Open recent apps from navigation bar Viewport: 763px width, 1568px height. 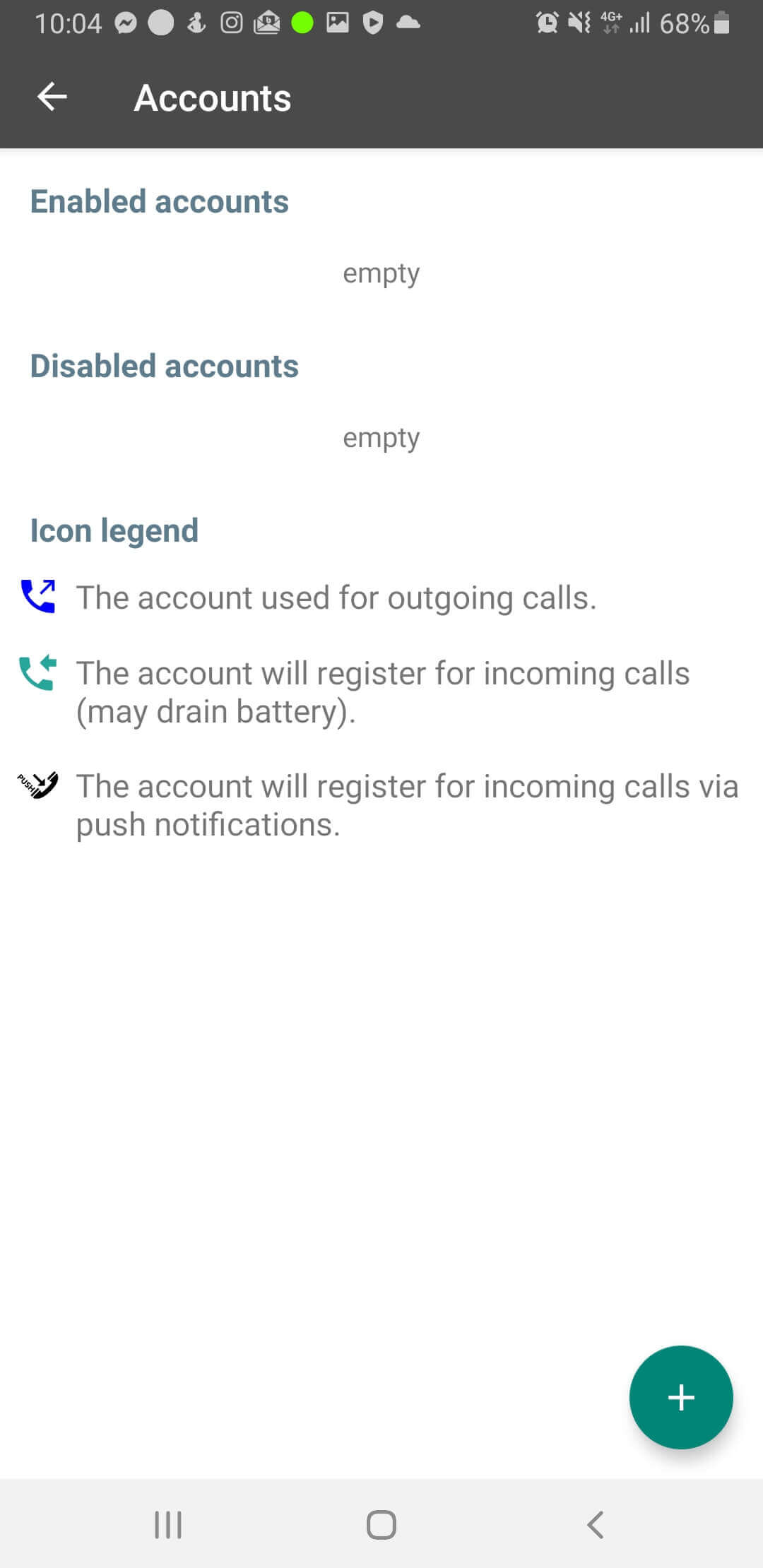[168, 1524]
